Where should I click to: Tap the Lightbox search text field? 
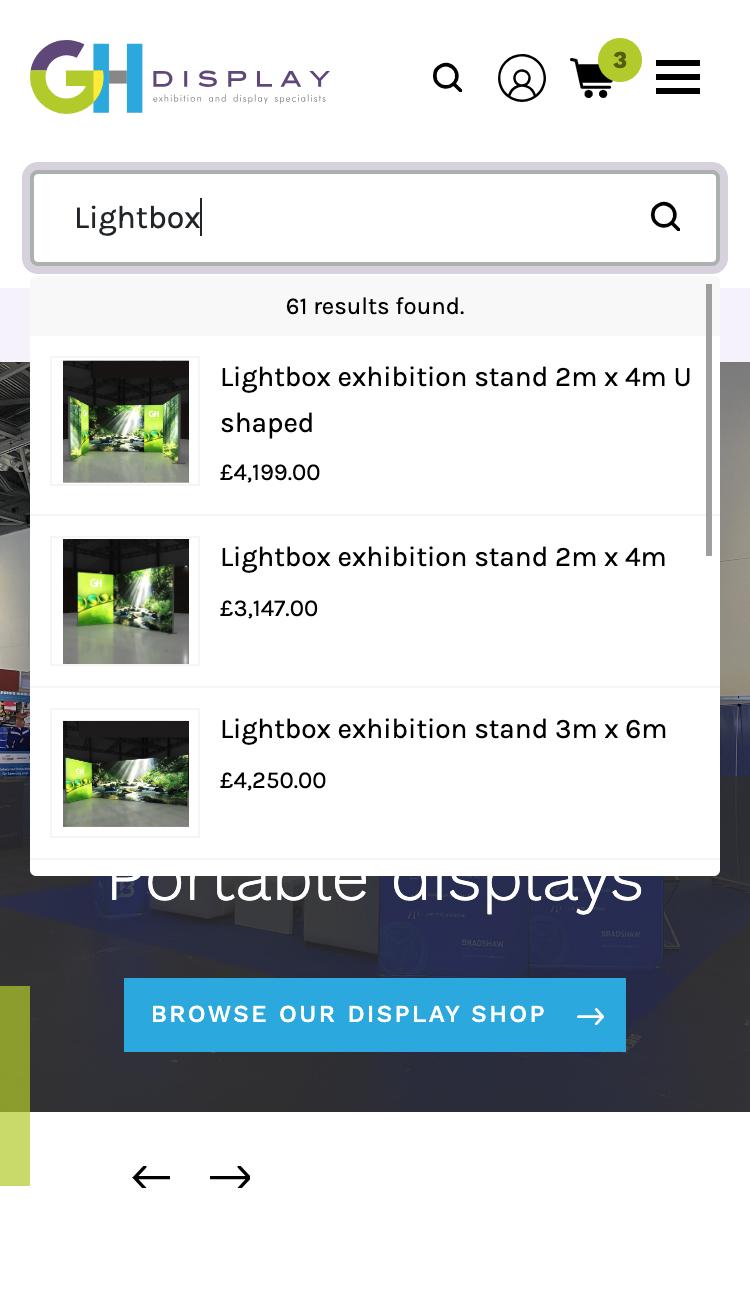coord(340,218)
